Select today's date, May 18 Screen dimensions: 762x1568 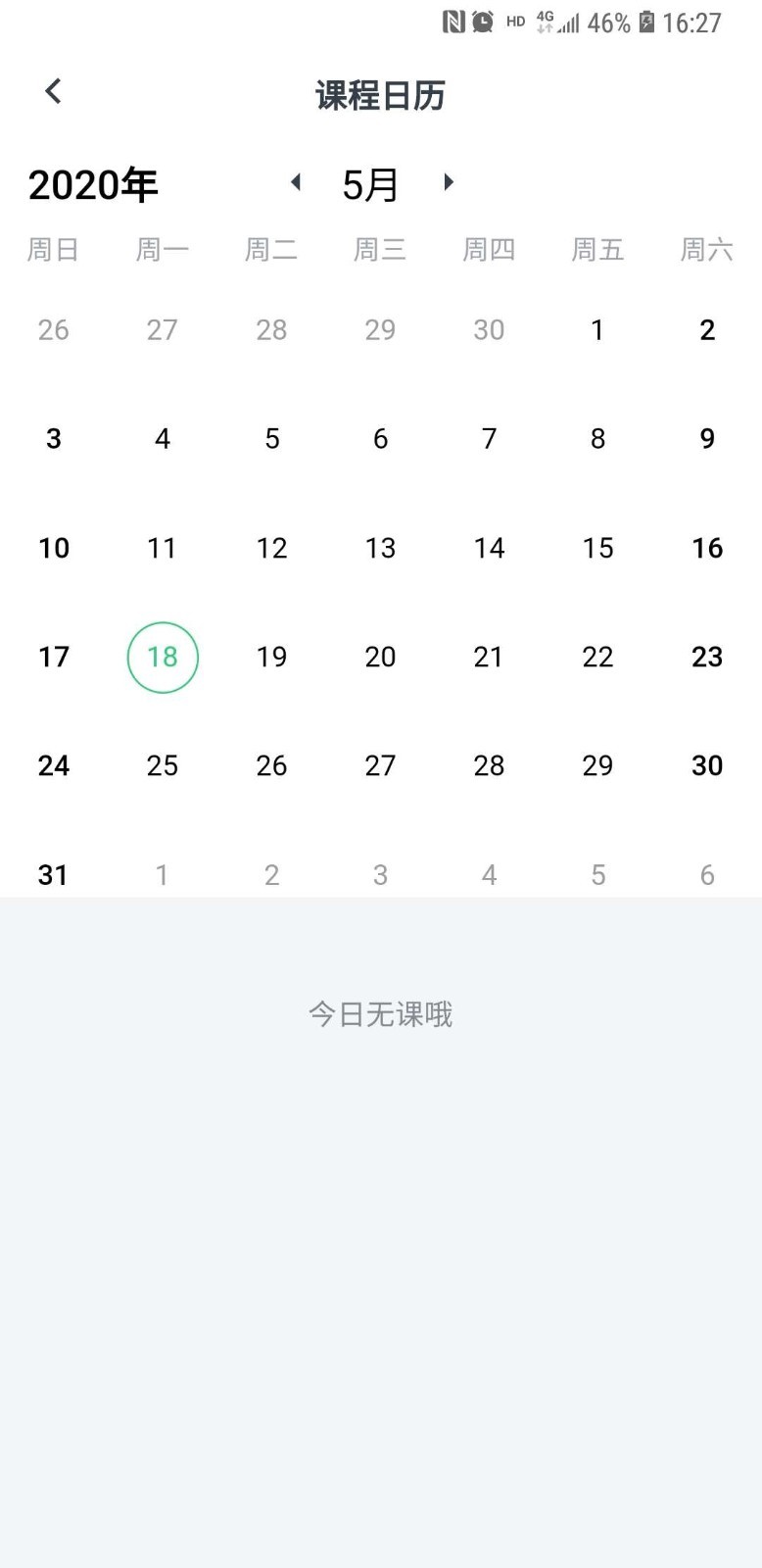163,657
